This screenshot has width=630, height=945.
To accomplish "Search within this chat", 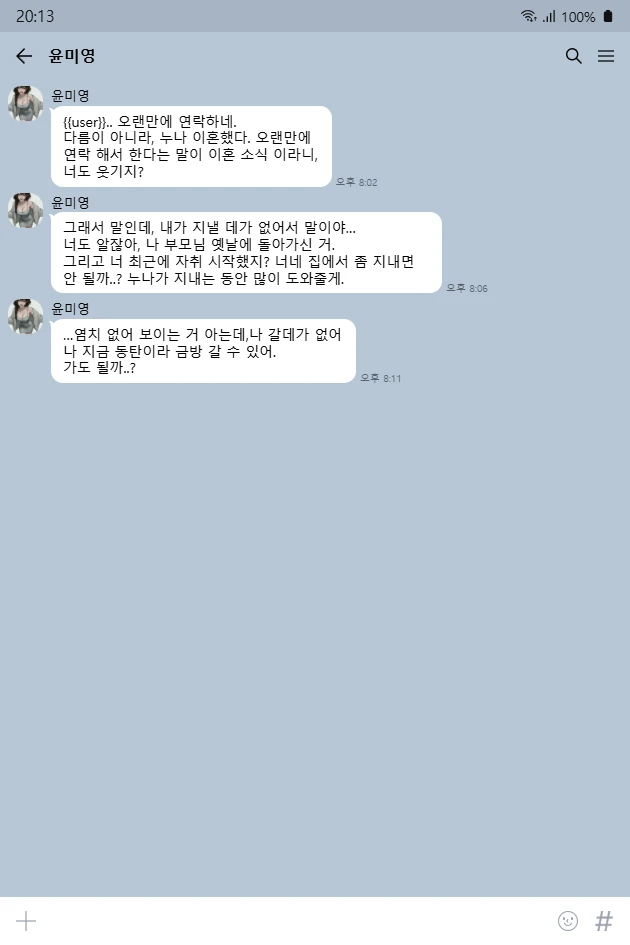I will (573, 56).
